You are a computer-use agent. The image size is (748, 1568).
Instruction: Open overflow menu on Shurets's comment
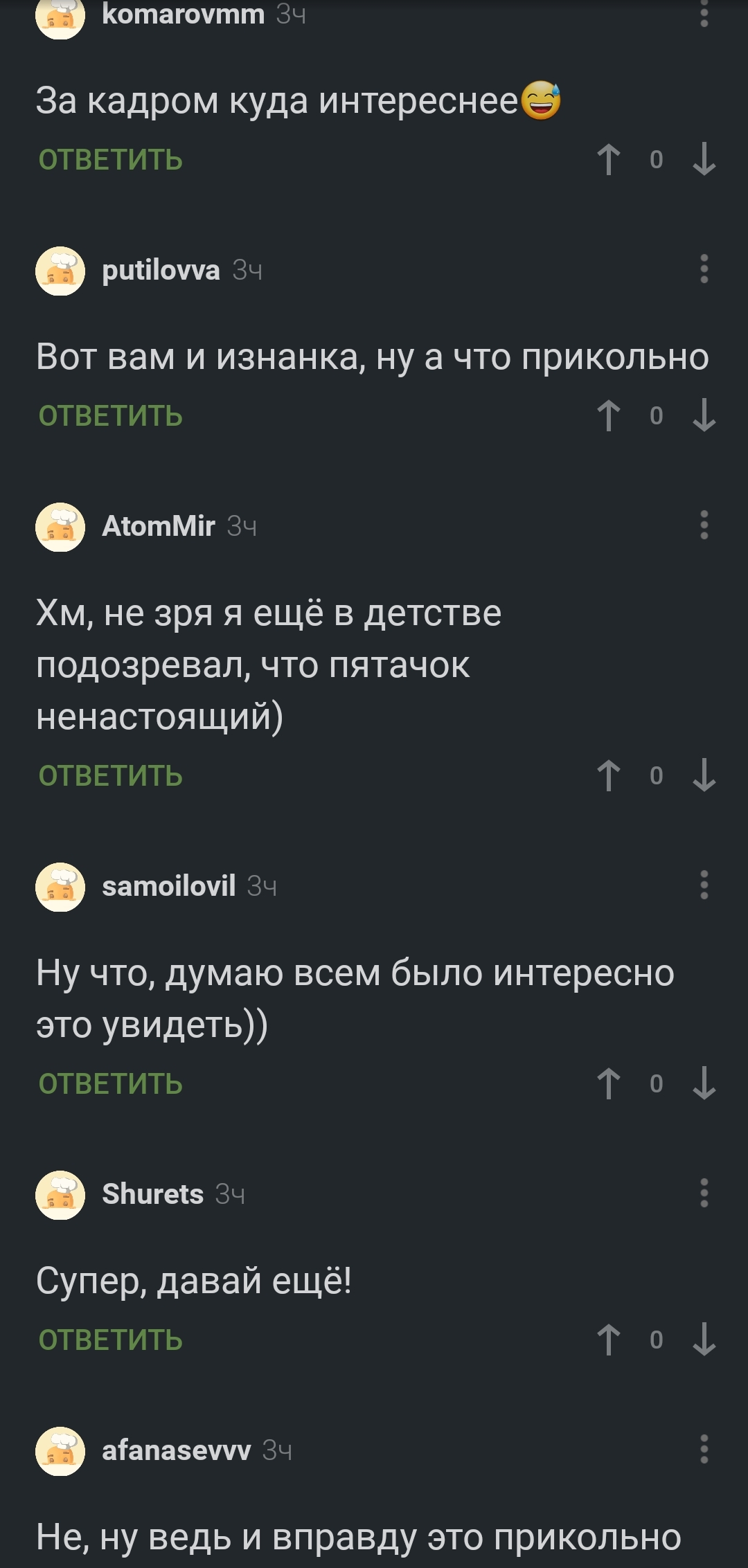pyautogui.click(x=704, y=1193)
